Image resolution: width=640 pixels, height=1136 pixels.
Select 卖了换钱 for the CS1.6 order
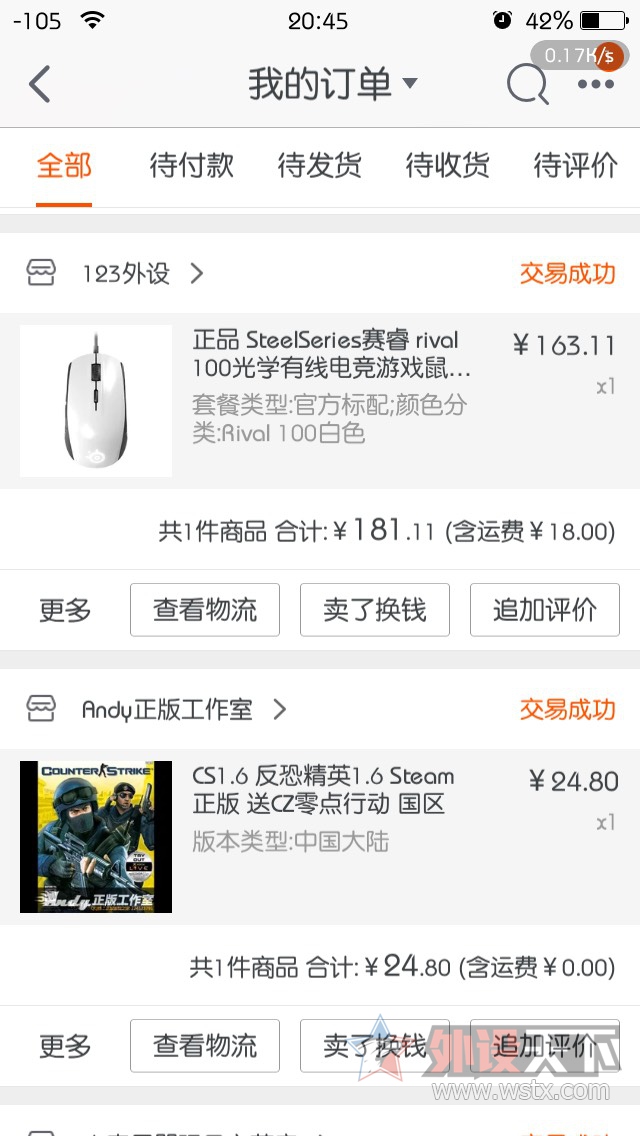(375, 1046)
